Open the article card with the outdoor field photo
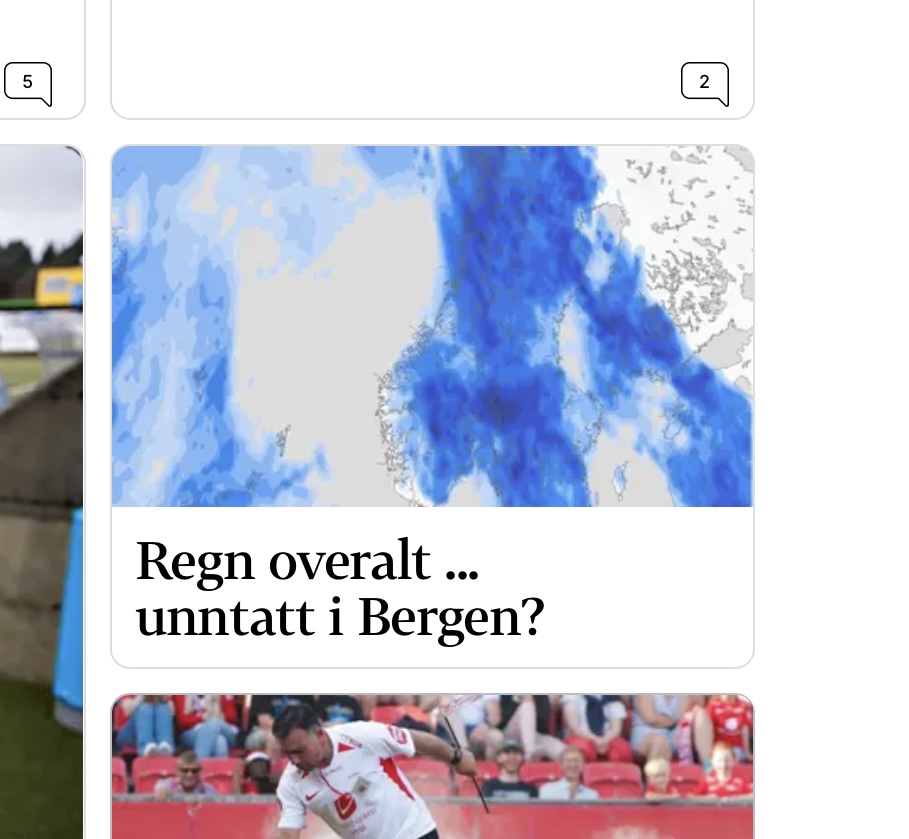The image size is (909, 839). (41, 490)
